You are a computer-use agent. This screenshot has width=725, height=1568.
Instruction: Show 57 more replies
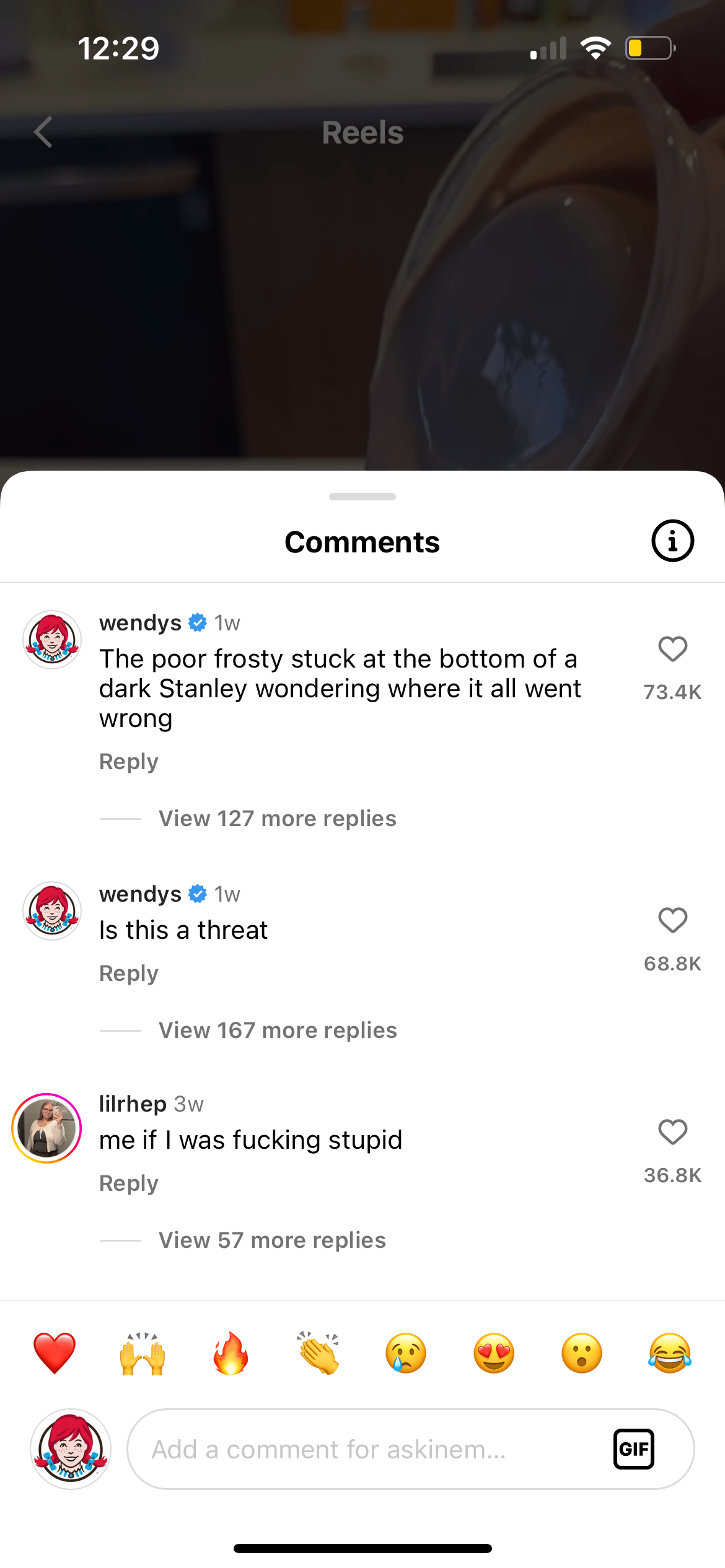pyautogui.click(x=272, y=1240)
